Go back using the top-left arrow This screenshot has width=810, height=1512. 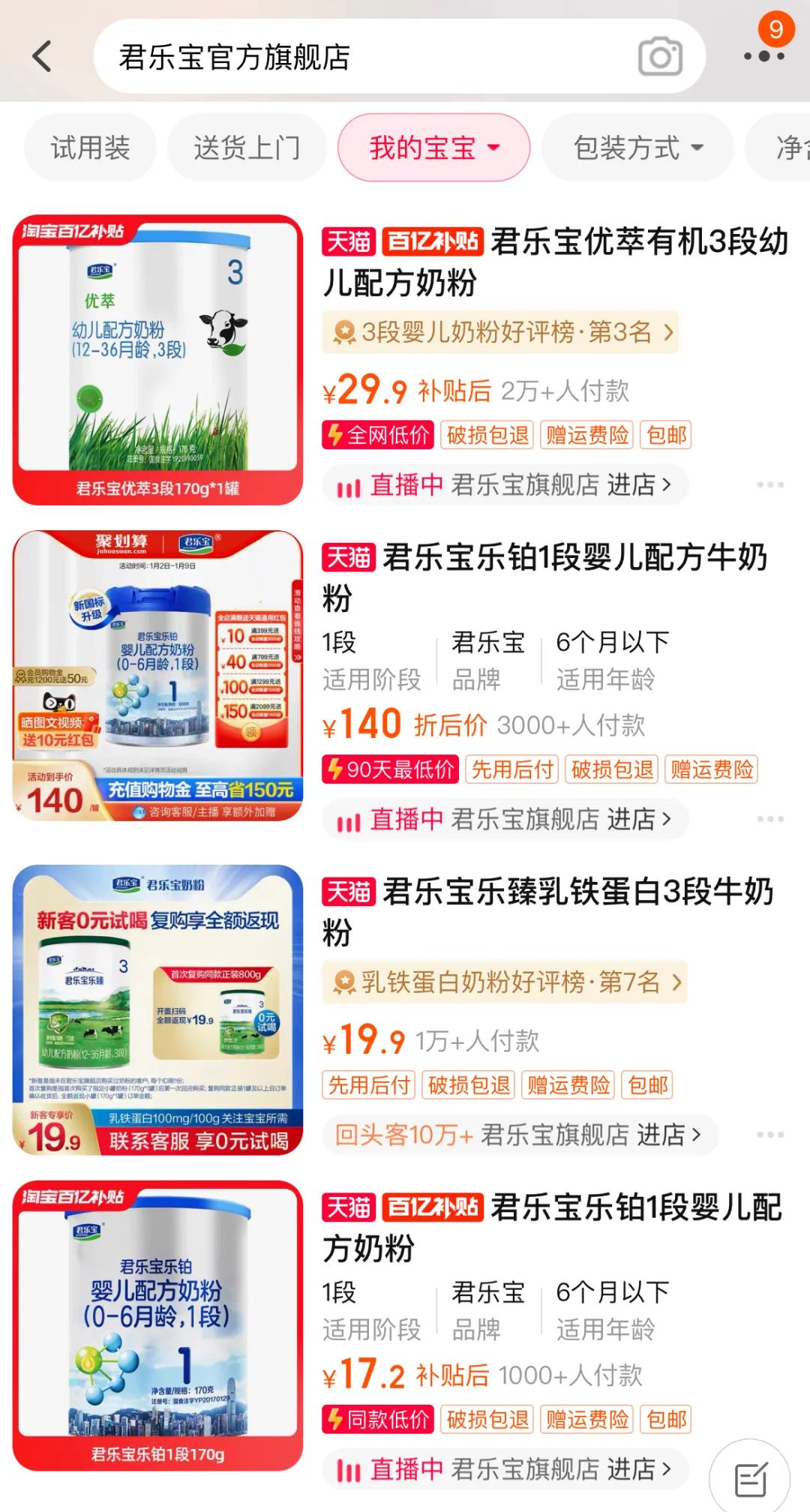[42, 56]
